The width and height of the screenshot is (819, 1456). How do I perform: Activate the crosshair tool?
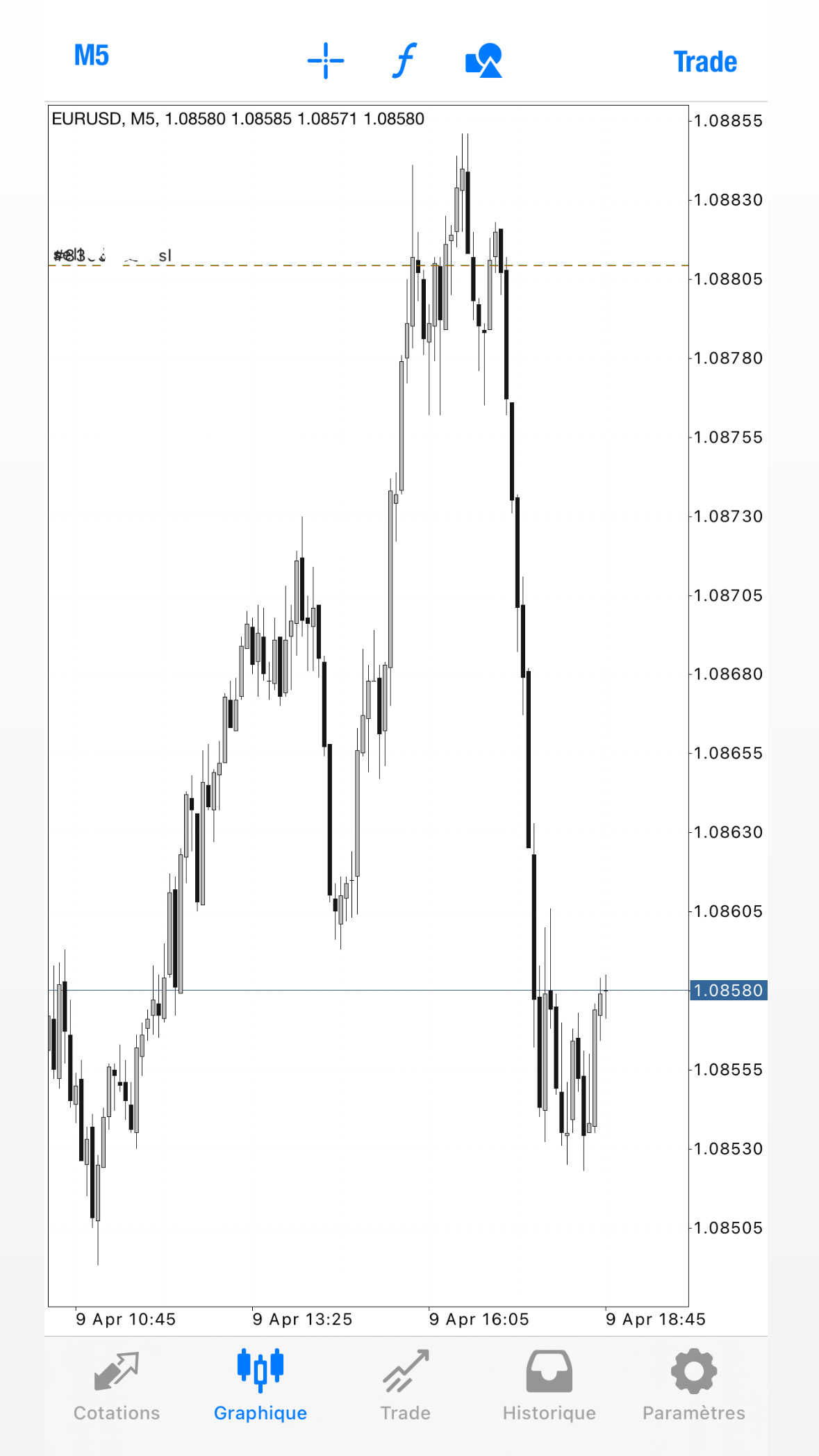[x=326, y=60]
